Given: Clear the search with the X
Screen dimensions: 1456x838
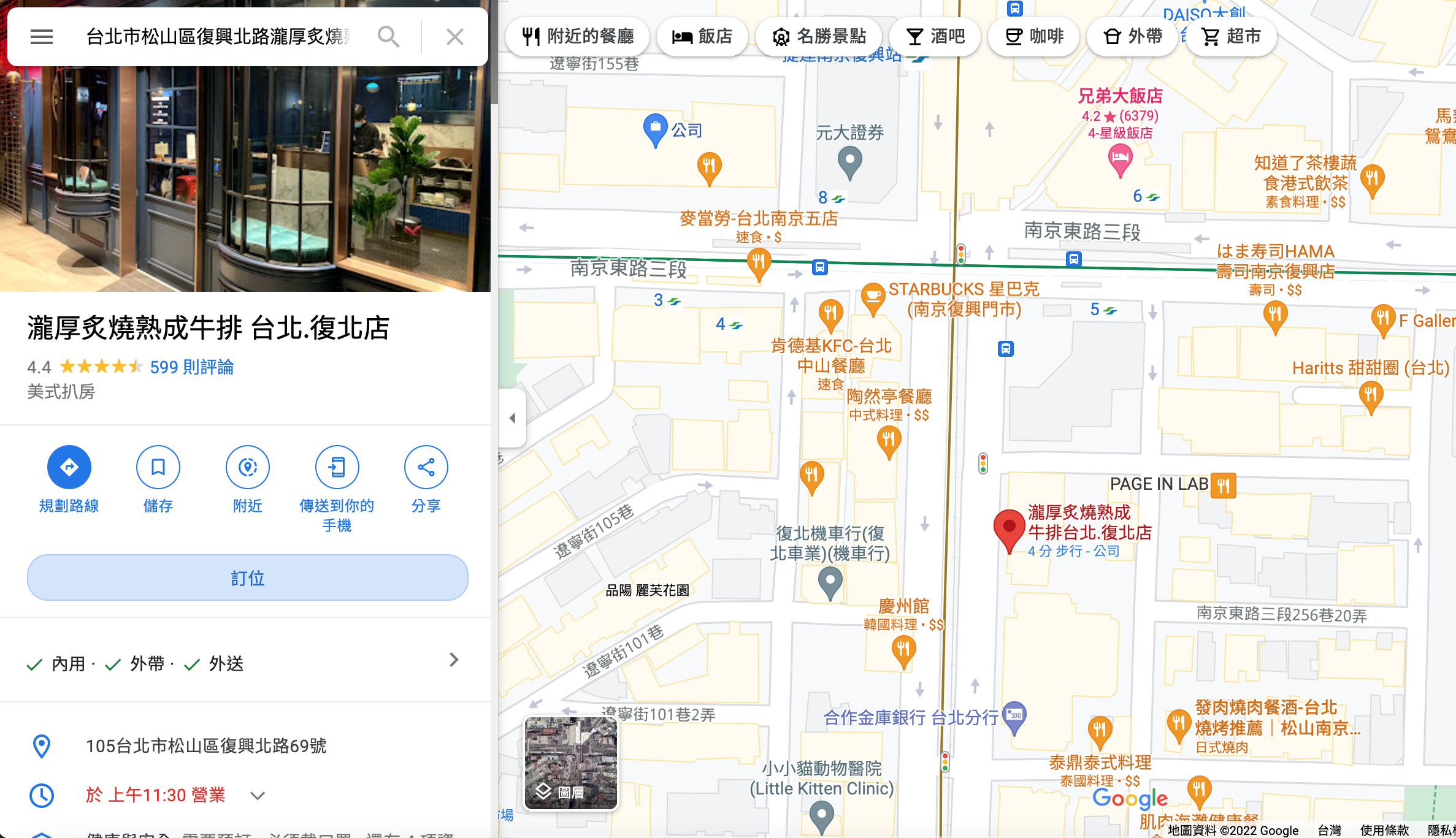Looking at the screenshot, I should pos(454,37).
